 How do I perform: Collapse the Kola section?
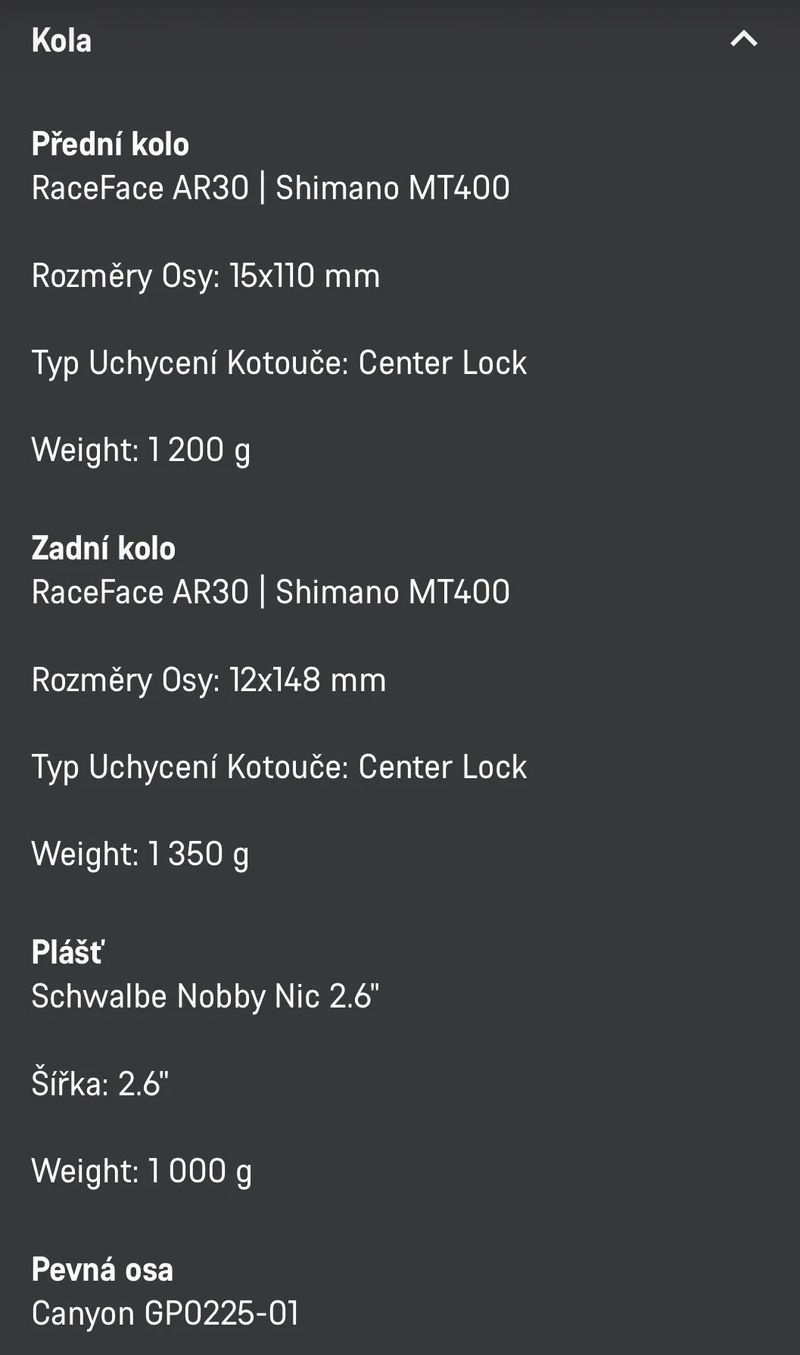pyautogui.click(x=743, y=40)
